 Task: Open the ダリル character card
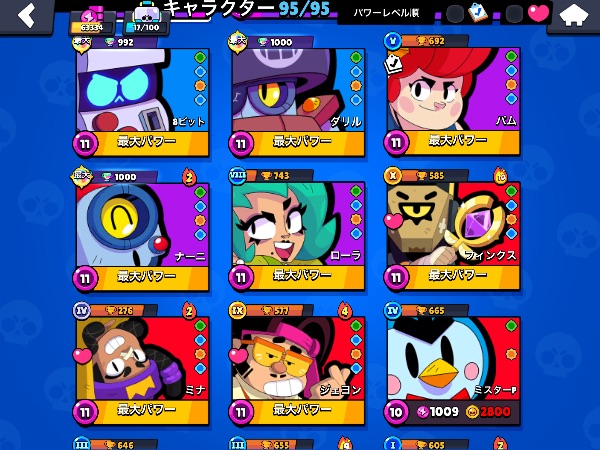(x=297, y=100)
